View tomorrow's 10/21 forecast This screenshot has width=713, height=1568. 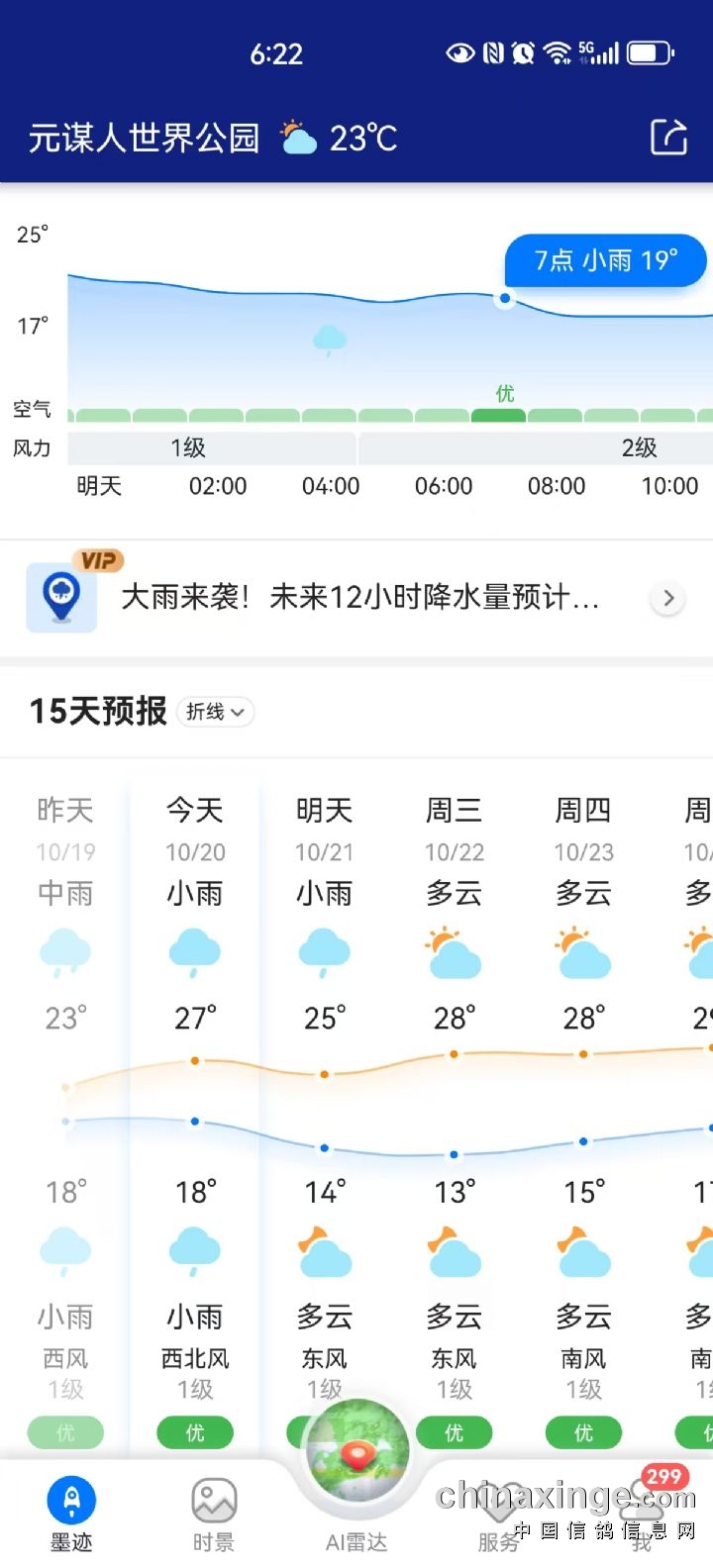pyautogui.click(x=325, y=851)
